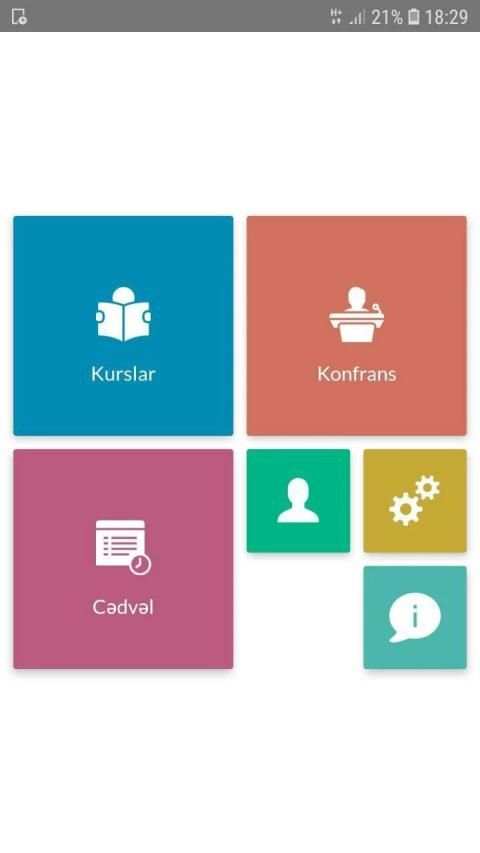Screen dimensions: 480x853
Task: Open the Kurslar tile
Action: click(x=123, y=325)
